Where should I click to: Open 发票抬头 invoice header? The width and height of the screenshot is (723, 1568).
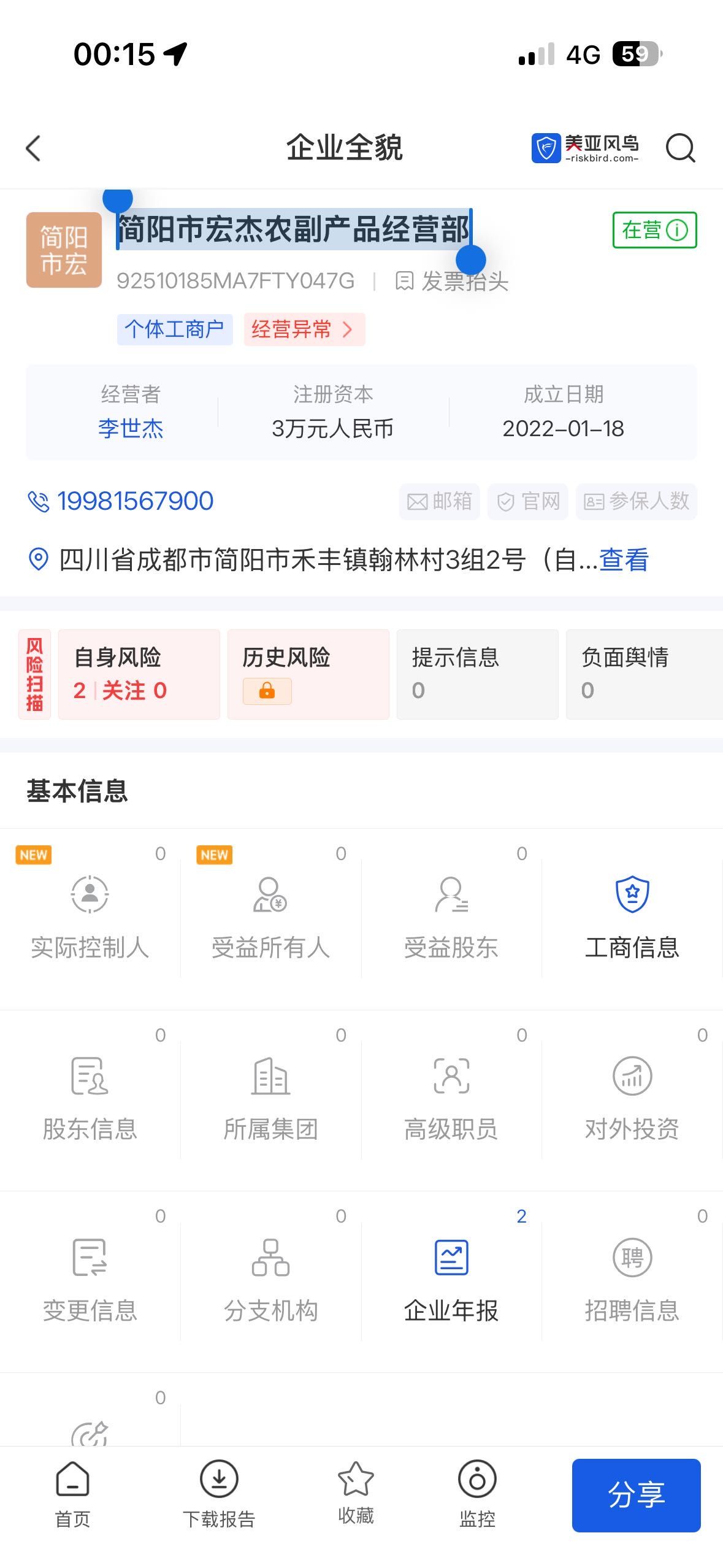(x=453, y=282)
